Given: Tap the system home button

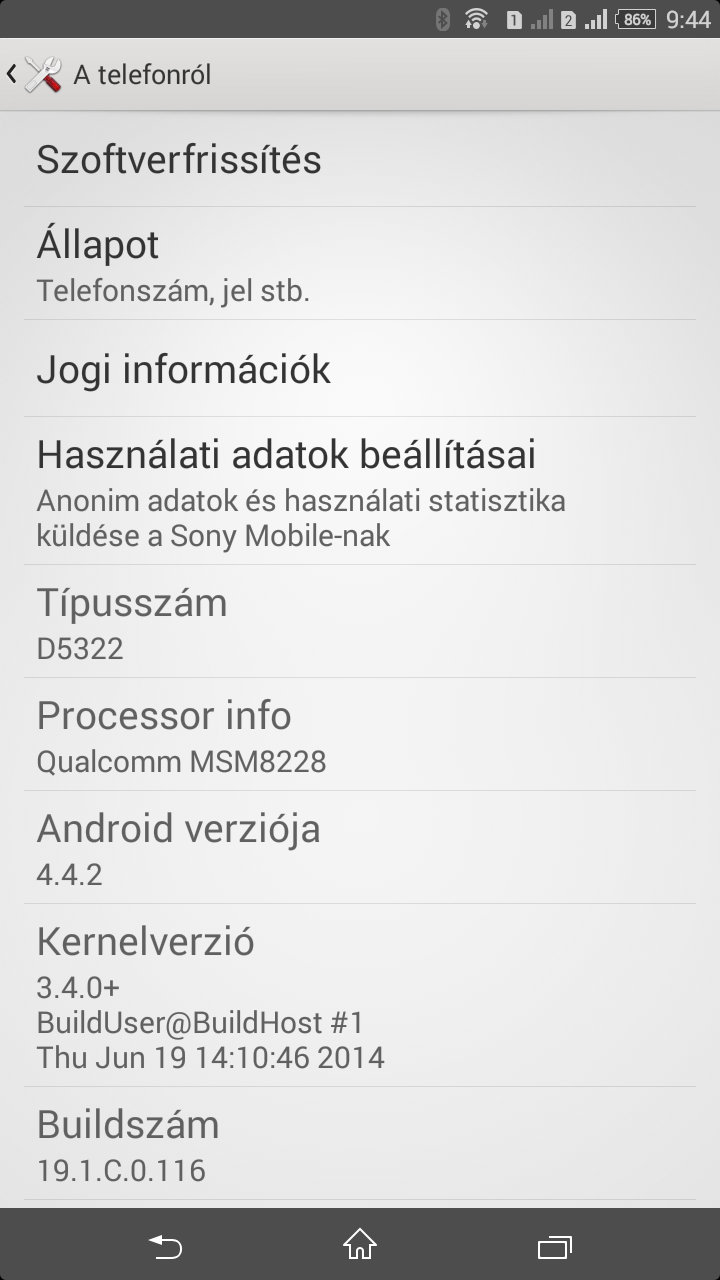Looking at the screenshot, I should pyautogui.click(x=360, y=1245).
